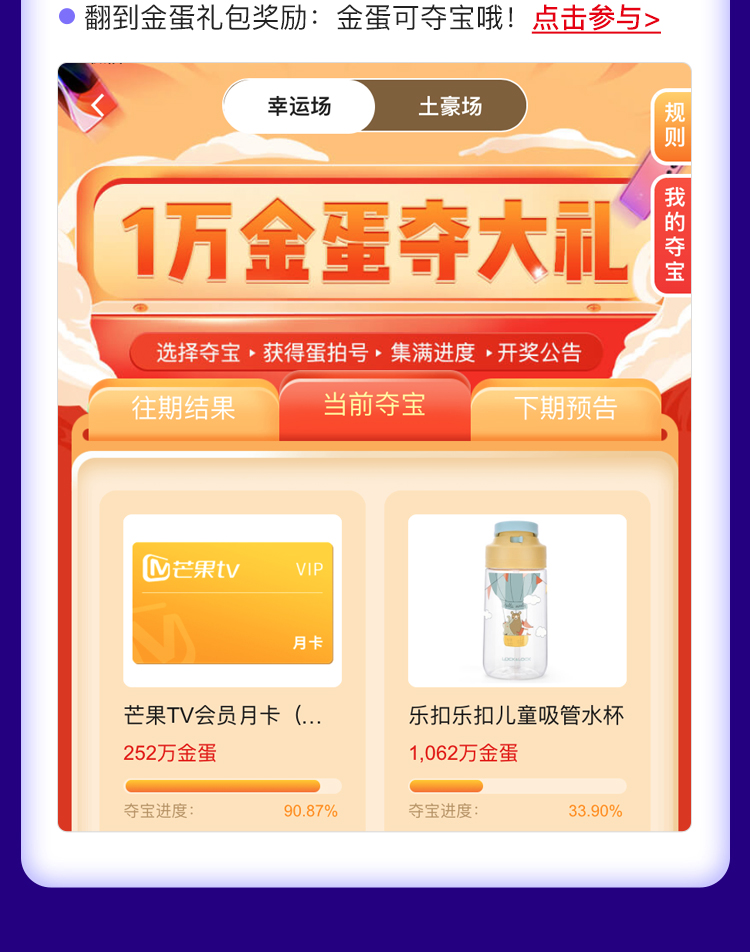The height and width of the screenshot is (952, 750).
Task: Open the 点击参与 link
Action: (595, 18)
